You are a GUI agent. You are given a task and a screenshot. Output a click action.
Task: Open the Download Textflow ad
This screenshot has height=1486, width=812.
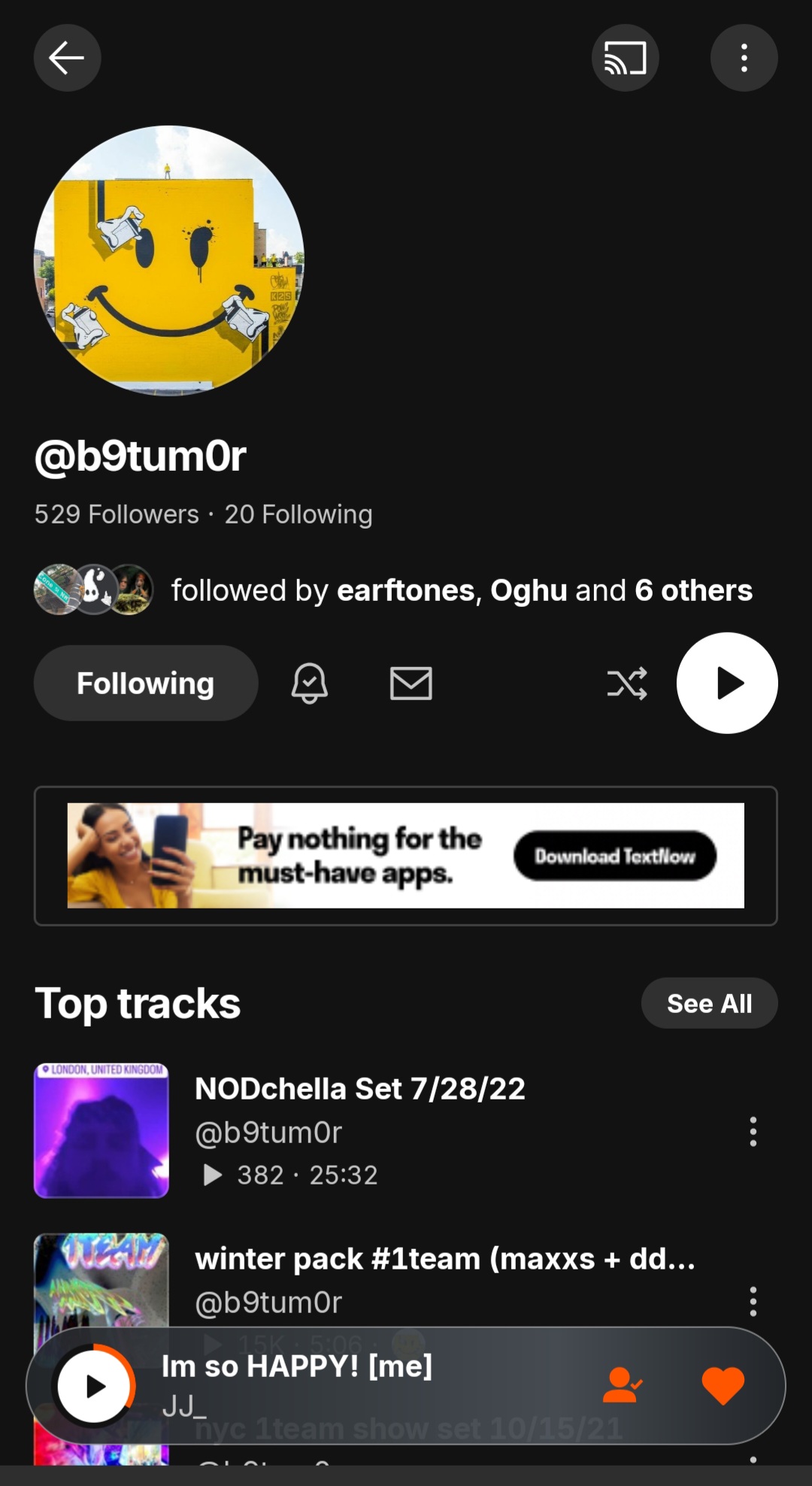click(x=614, y=856)
